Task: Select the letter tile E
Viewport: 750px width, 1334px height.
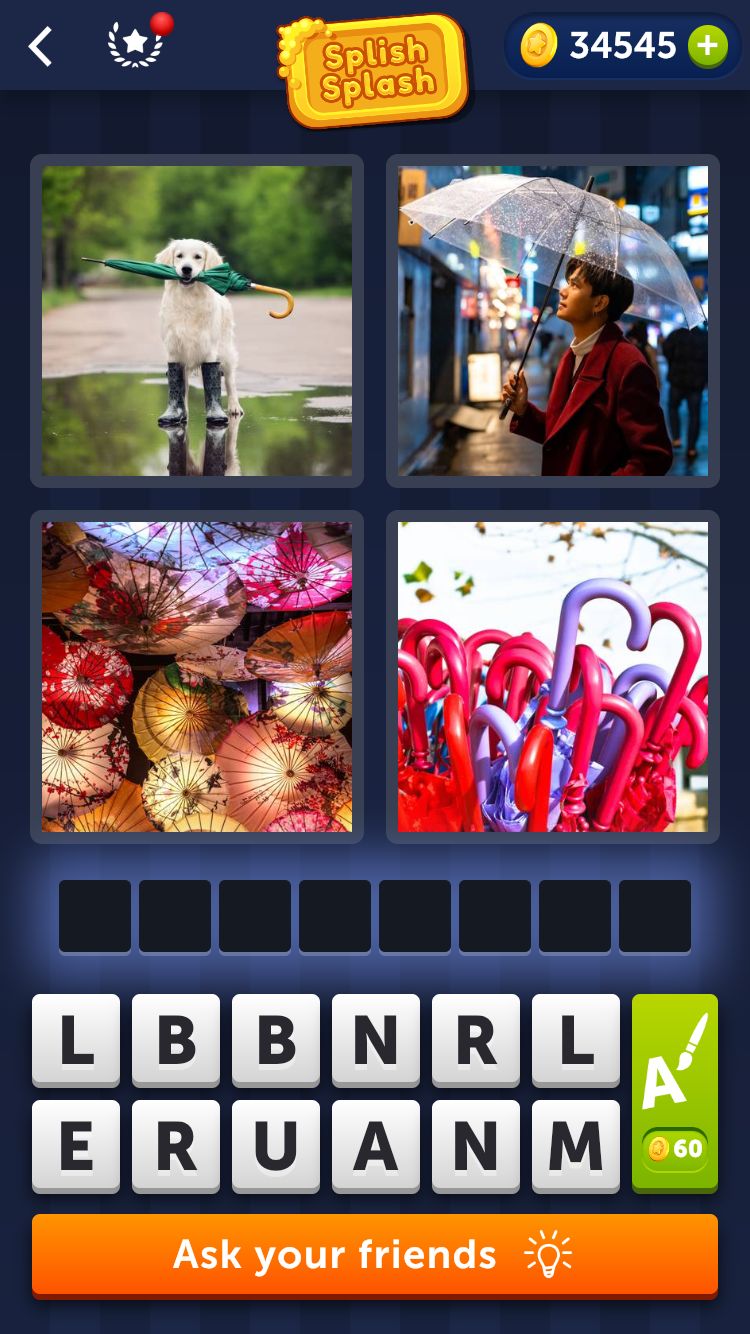Action: pos(76,1146)
